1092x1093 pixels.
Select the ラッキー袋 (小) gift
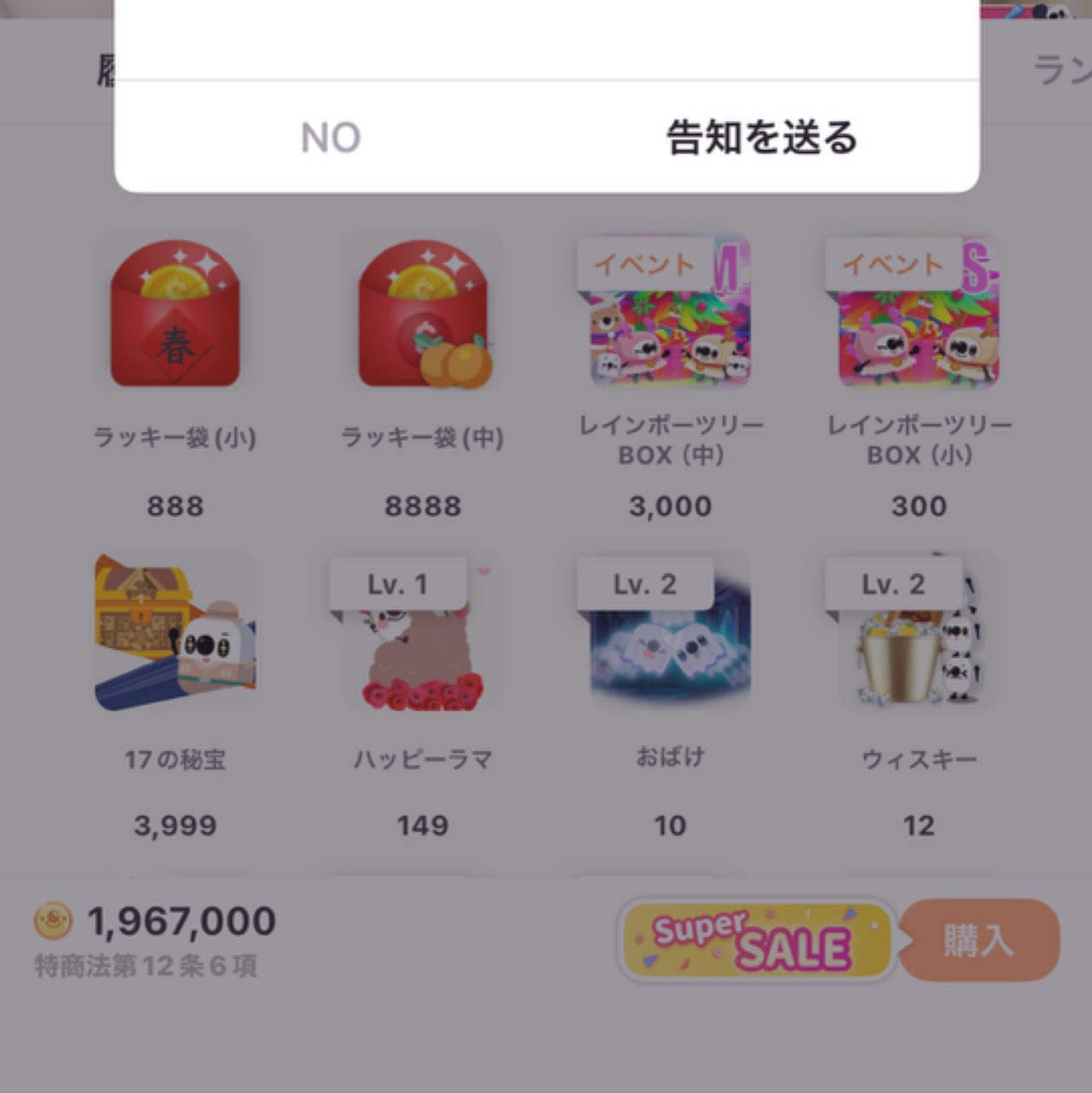(x=175, y=314)
